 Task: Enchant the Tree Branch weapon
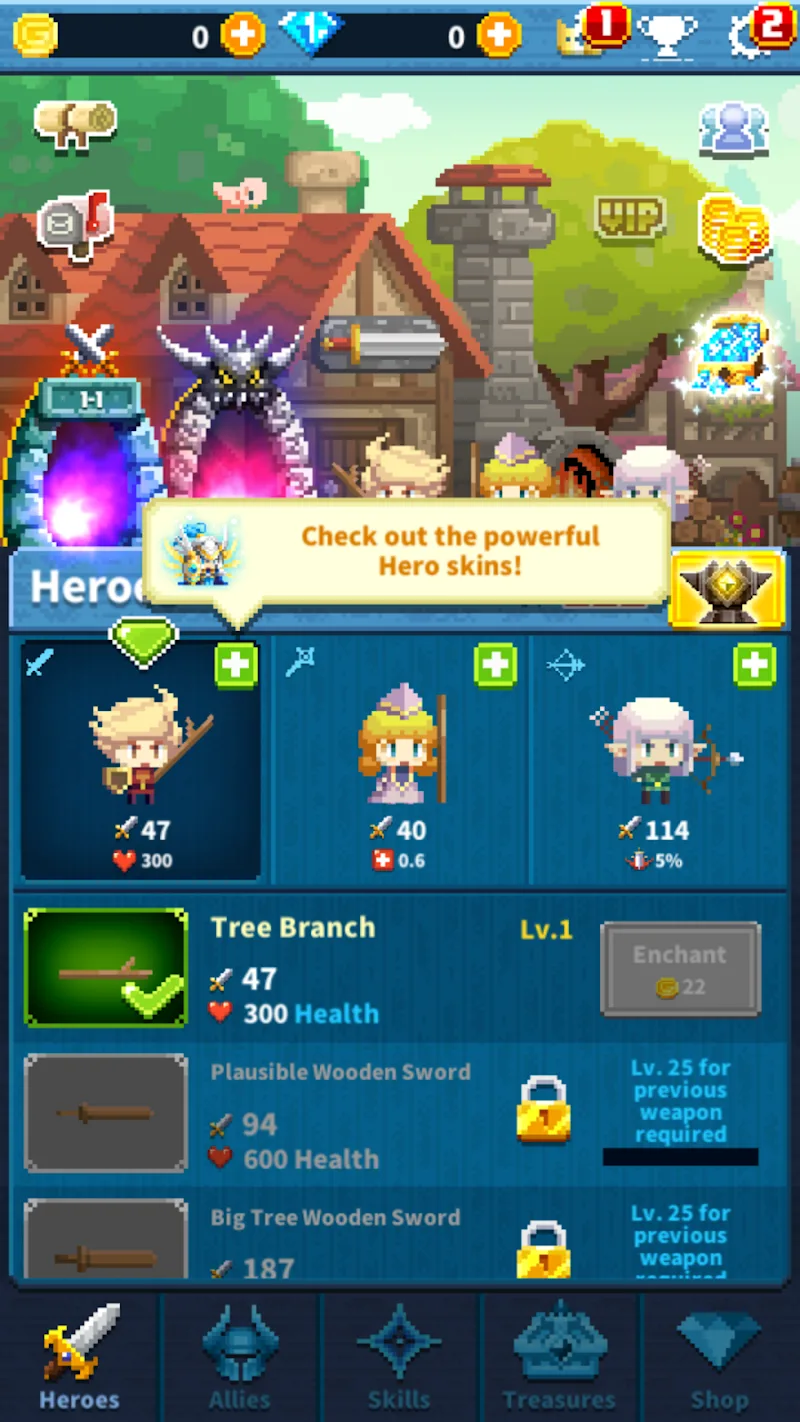click(x=680, y=968)
